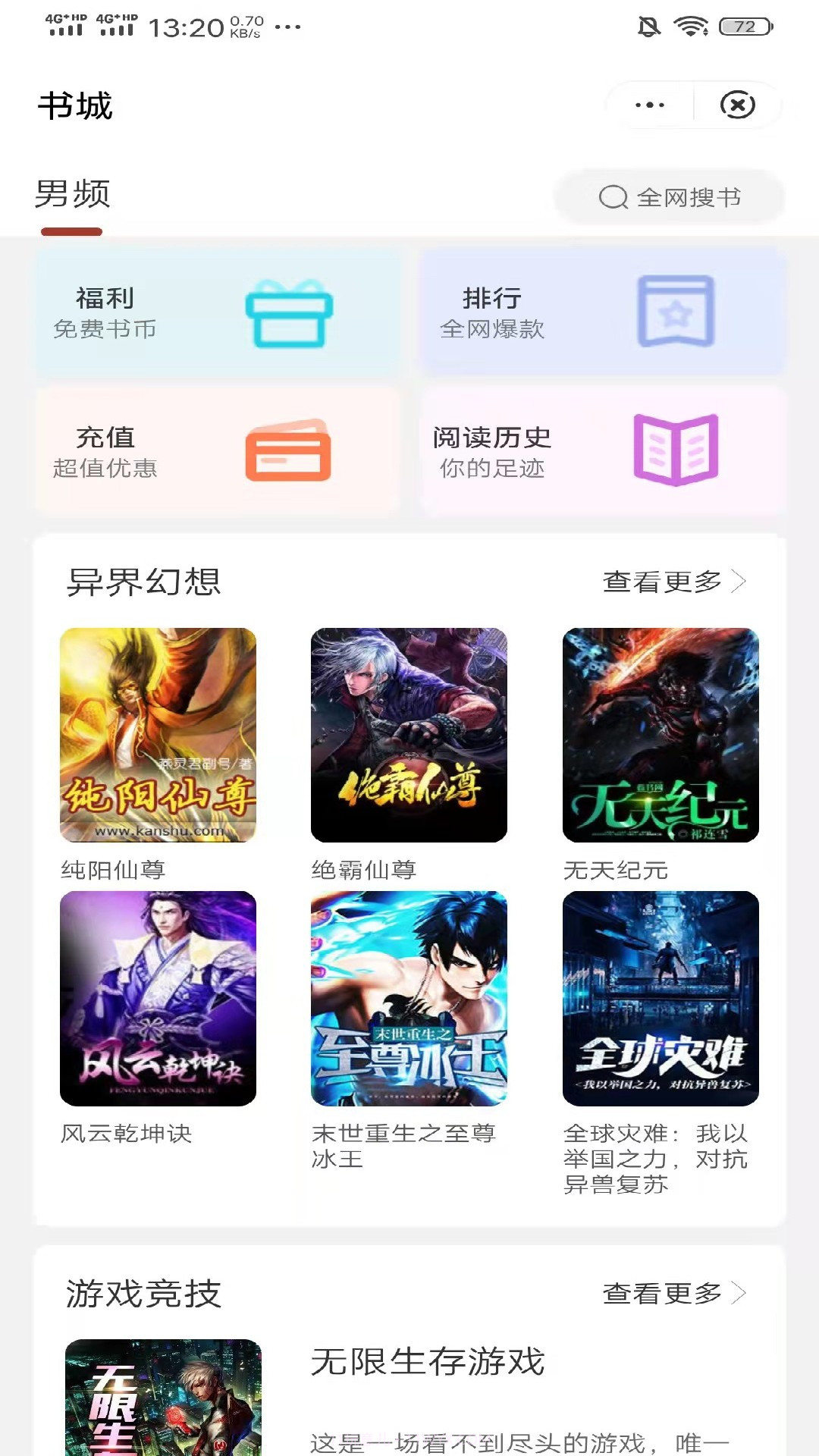The width and height of the screenshot is (819, 1456).
Task: Tap the chevron arrow beside 游戏竞技 查看更多
Action: click(741, 1292)
